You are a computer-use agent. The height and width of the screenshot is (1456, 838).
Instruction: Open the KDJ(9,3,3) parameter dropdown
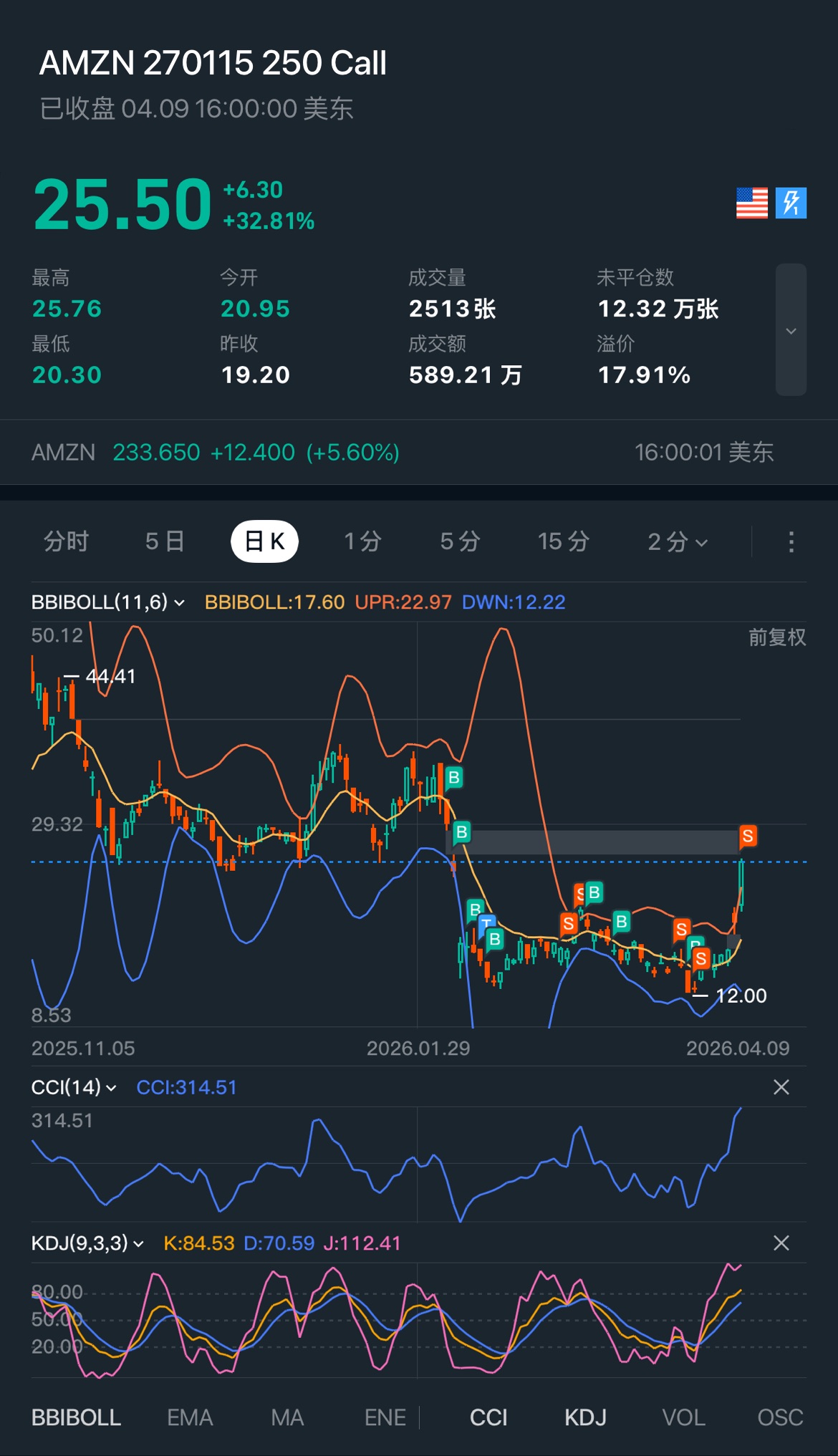(x=87, y=1243)
